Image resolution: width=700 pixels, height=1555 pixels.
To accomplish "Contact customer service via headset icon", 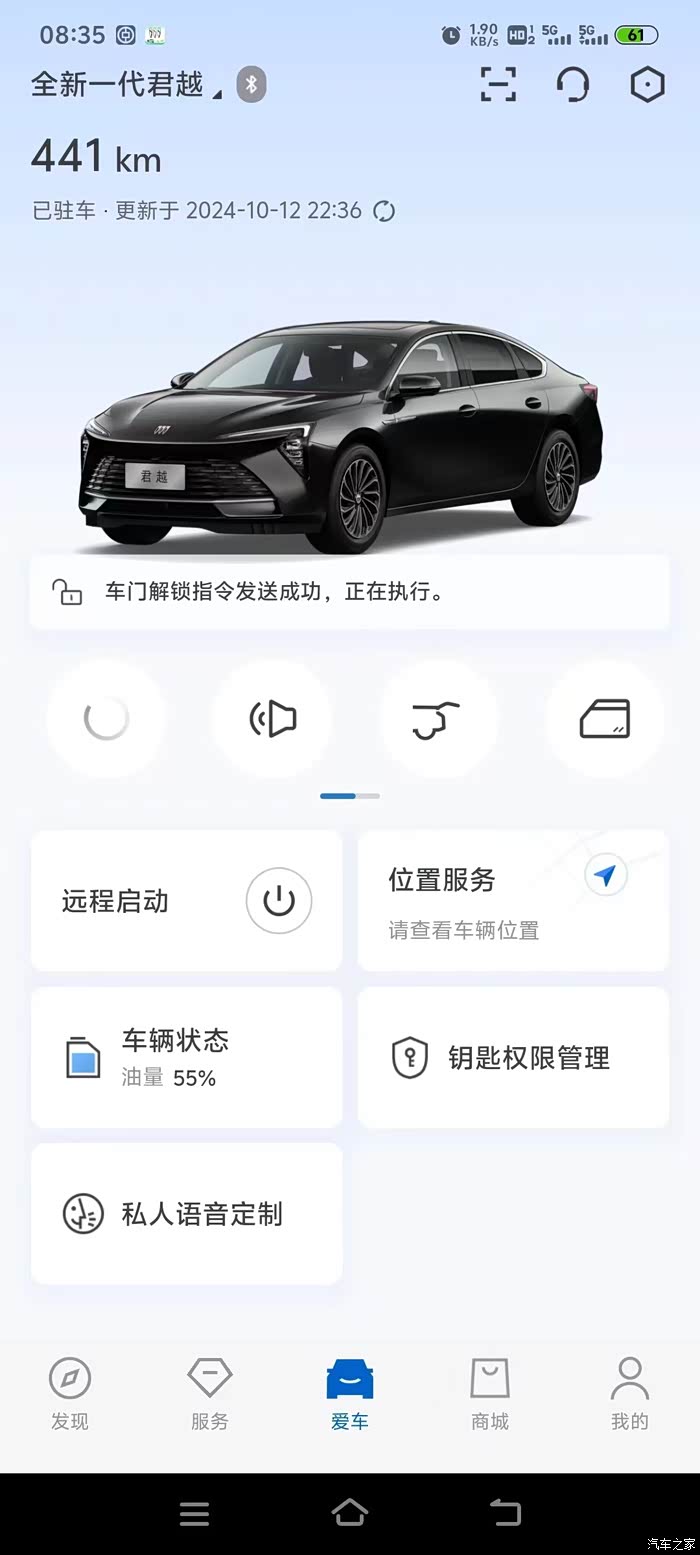I will (x=573, y=85).
